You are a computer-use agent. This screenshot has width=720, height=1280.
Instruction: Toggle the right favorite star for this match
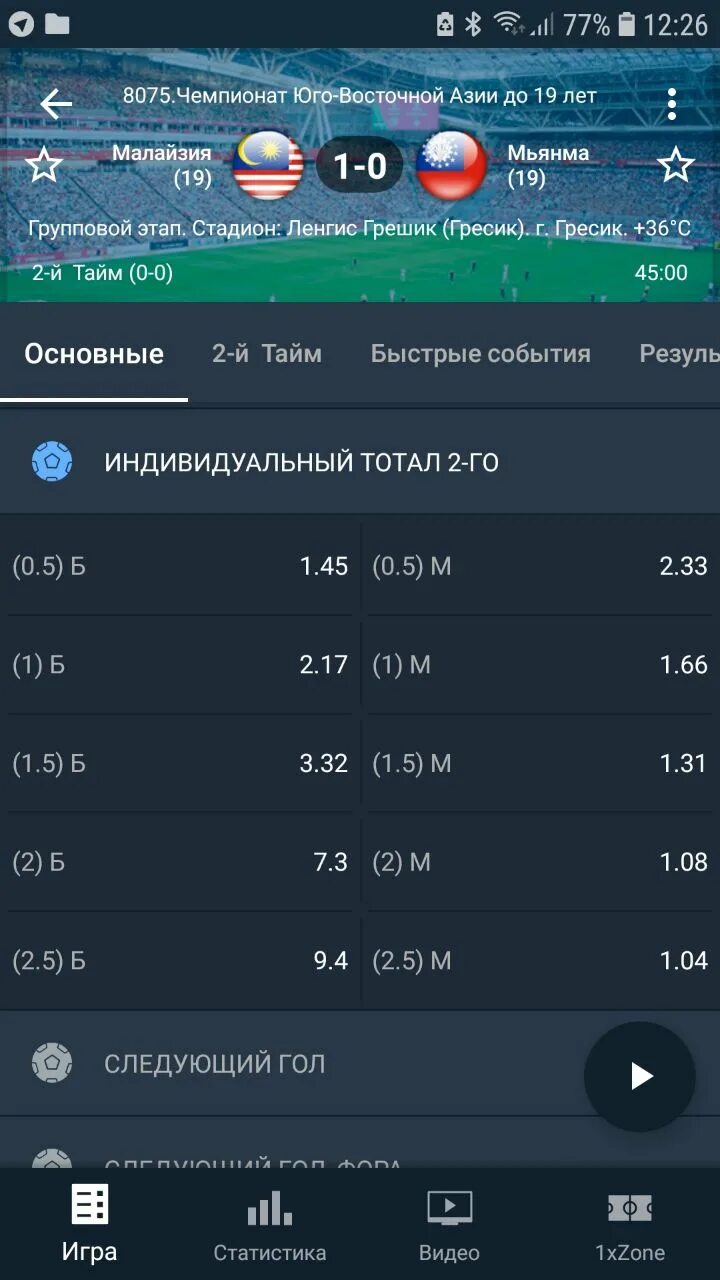676,166
